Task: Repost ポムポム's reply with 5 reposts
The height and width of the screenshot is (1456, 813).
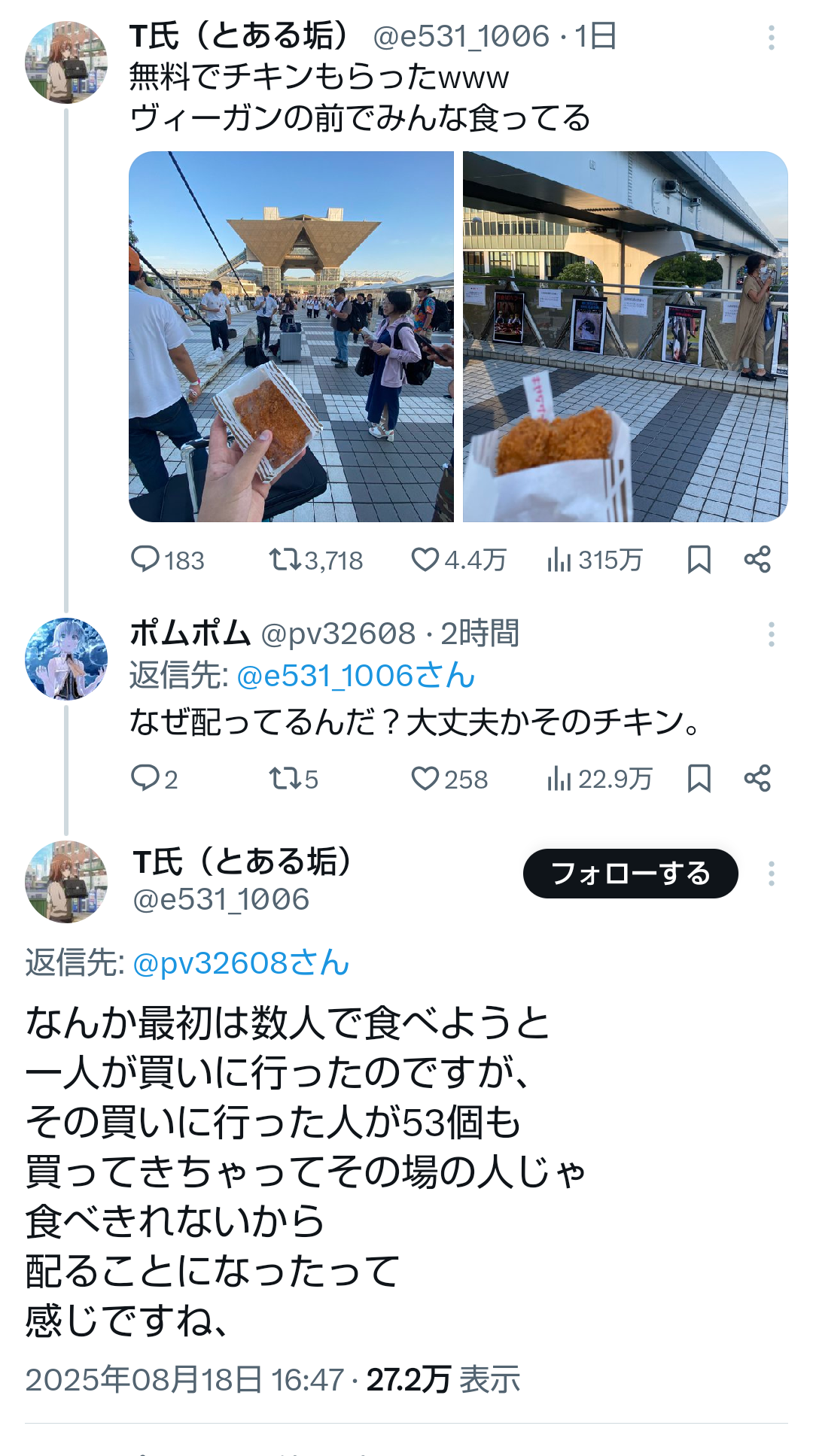Action: (294, 779)
